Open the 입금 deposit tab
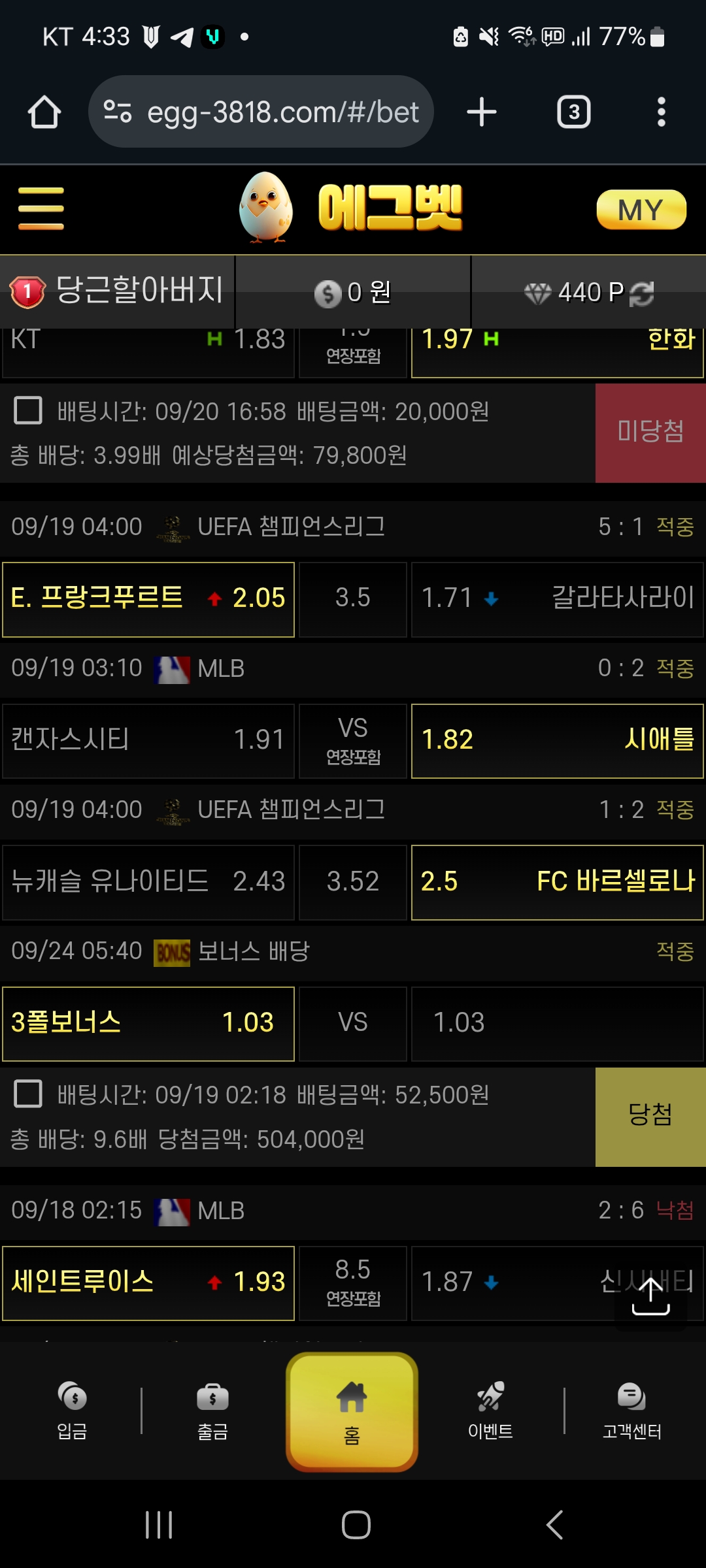The height and width of the screenshot is (1568, 706). click(72, 1411)
